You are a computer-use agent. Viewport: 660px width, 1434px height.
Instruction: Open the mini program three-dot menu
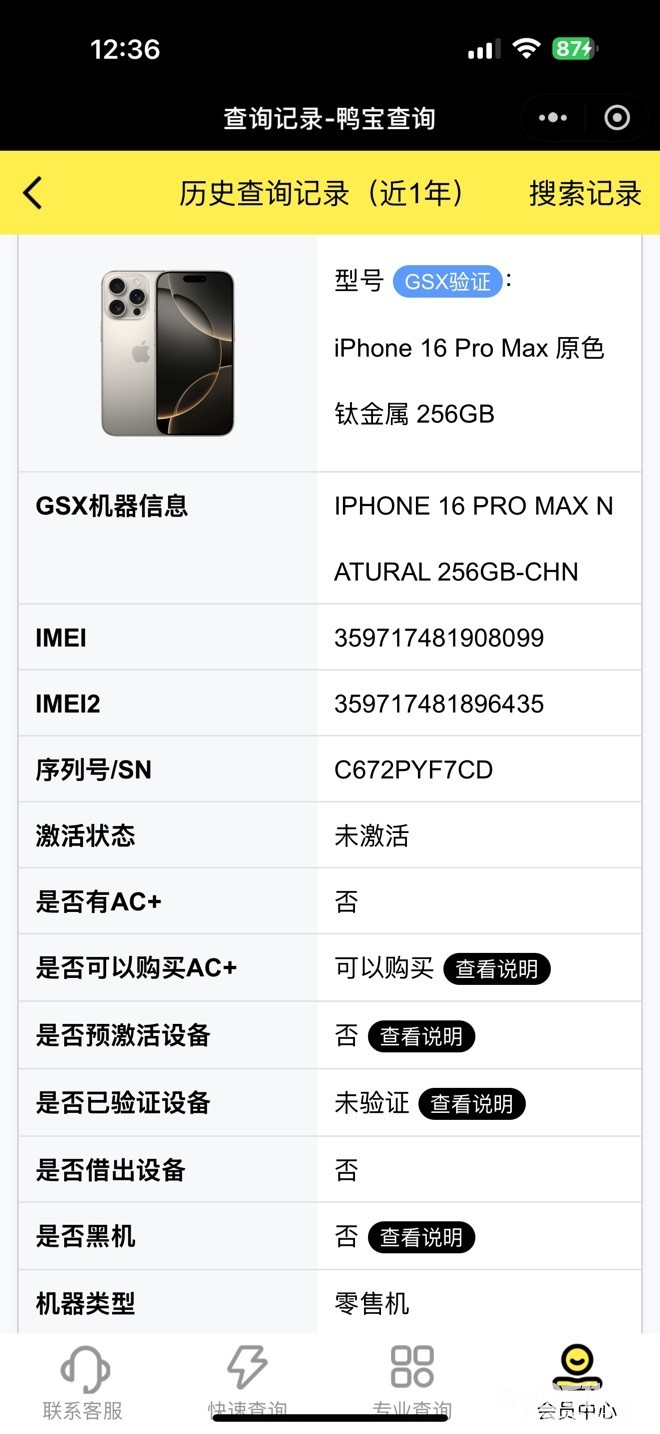click(x=552, y=118)
